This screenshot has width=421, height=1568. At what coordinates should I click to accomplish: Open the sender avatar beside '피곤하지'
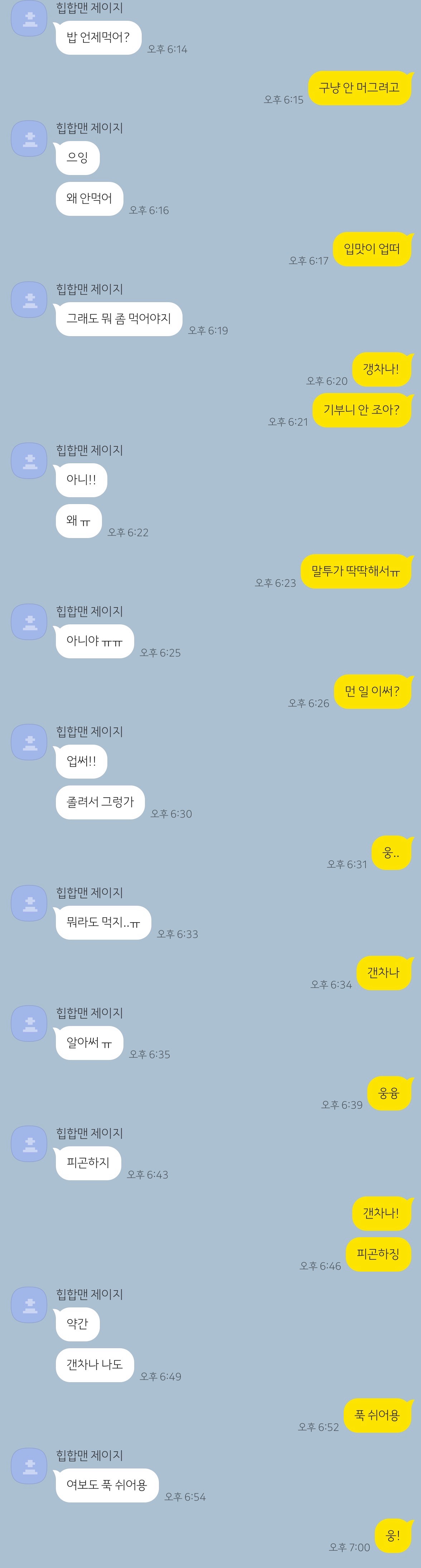[29, 1144]
